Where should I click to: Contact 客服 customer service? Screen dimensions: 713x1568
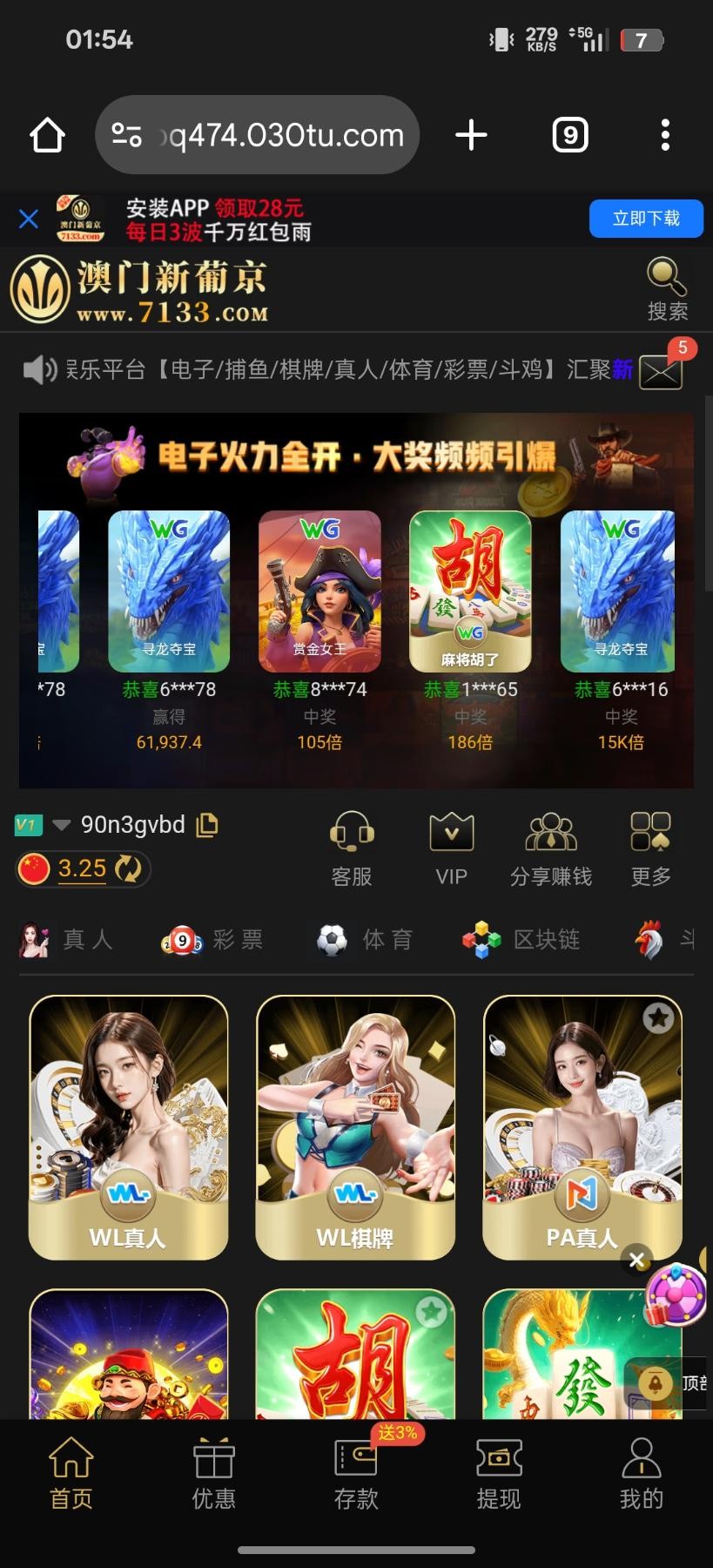[x=352, y=848]
